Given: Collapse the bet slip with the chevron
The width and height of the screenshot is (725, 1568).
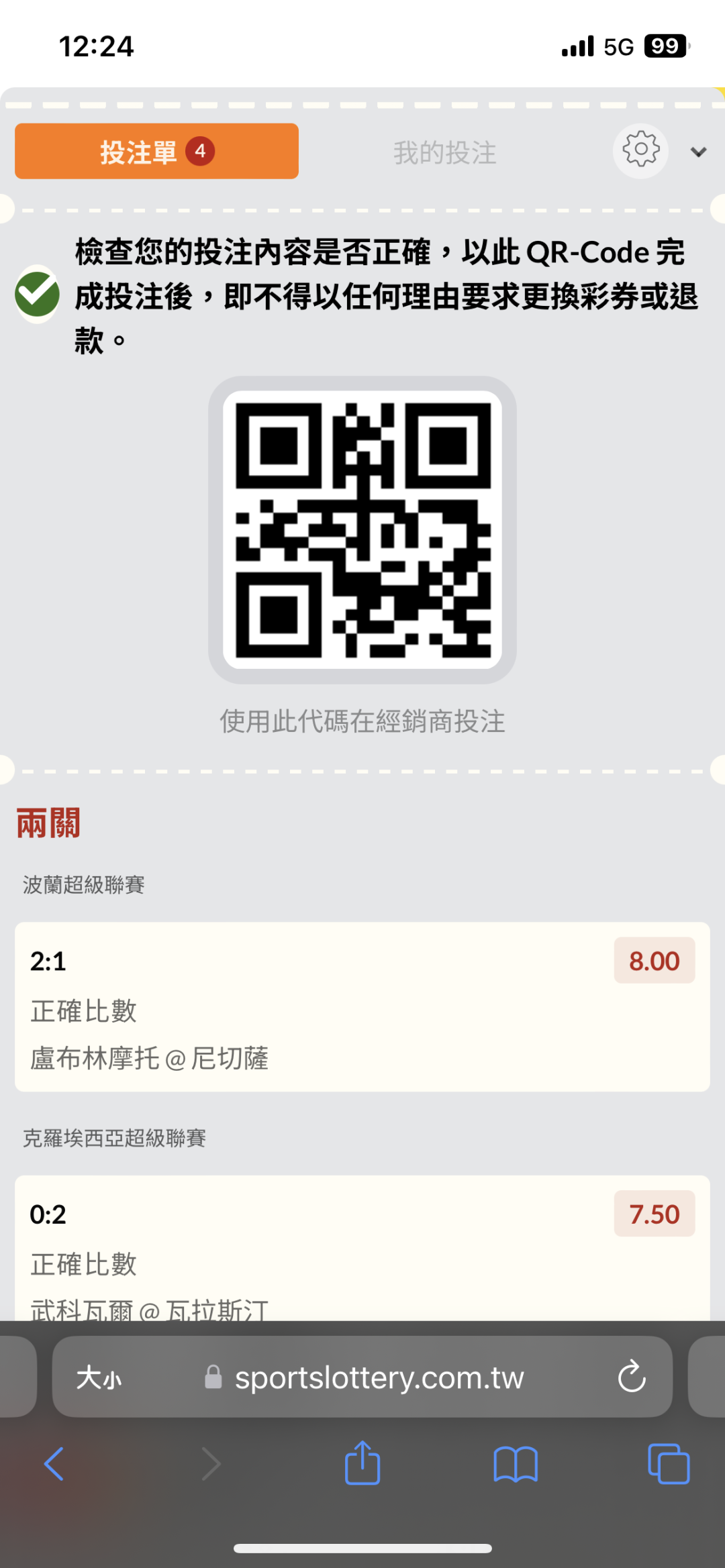Looking at the screenshot, I should click(x=698, y=152).
